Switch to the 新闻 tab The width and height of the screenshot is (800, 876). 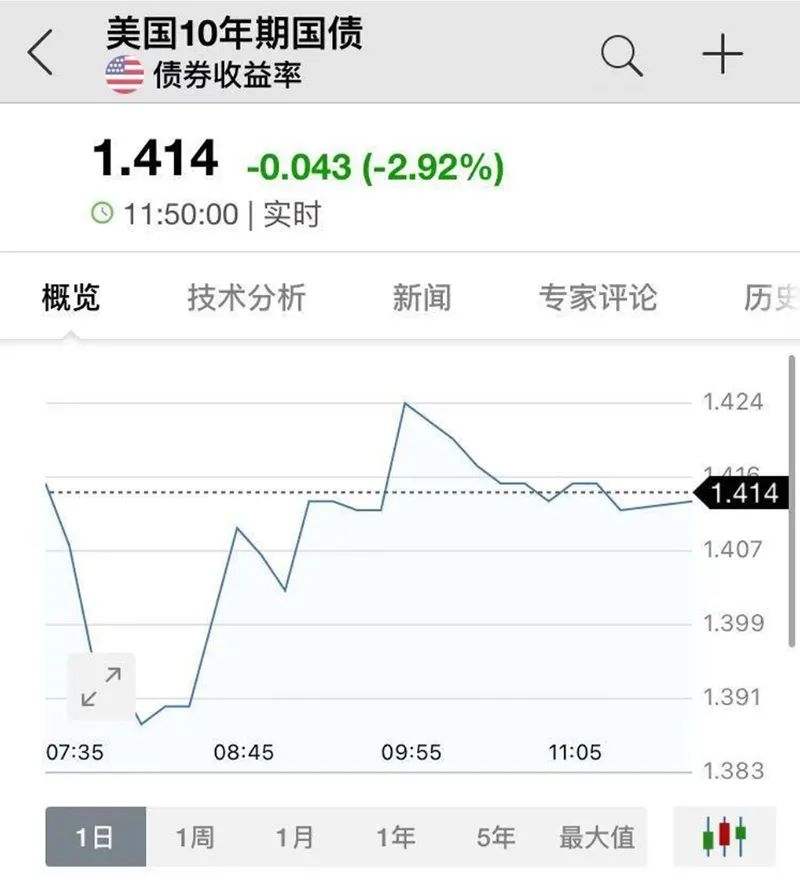(x=421, y=297)
